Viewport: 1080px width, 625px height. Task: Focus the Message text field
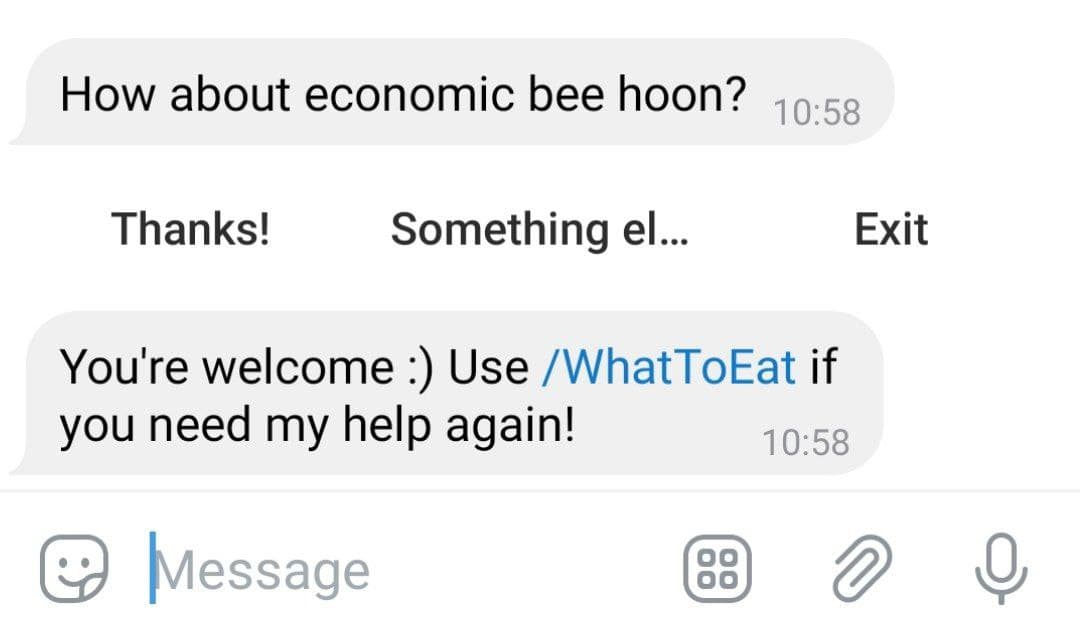400,571
